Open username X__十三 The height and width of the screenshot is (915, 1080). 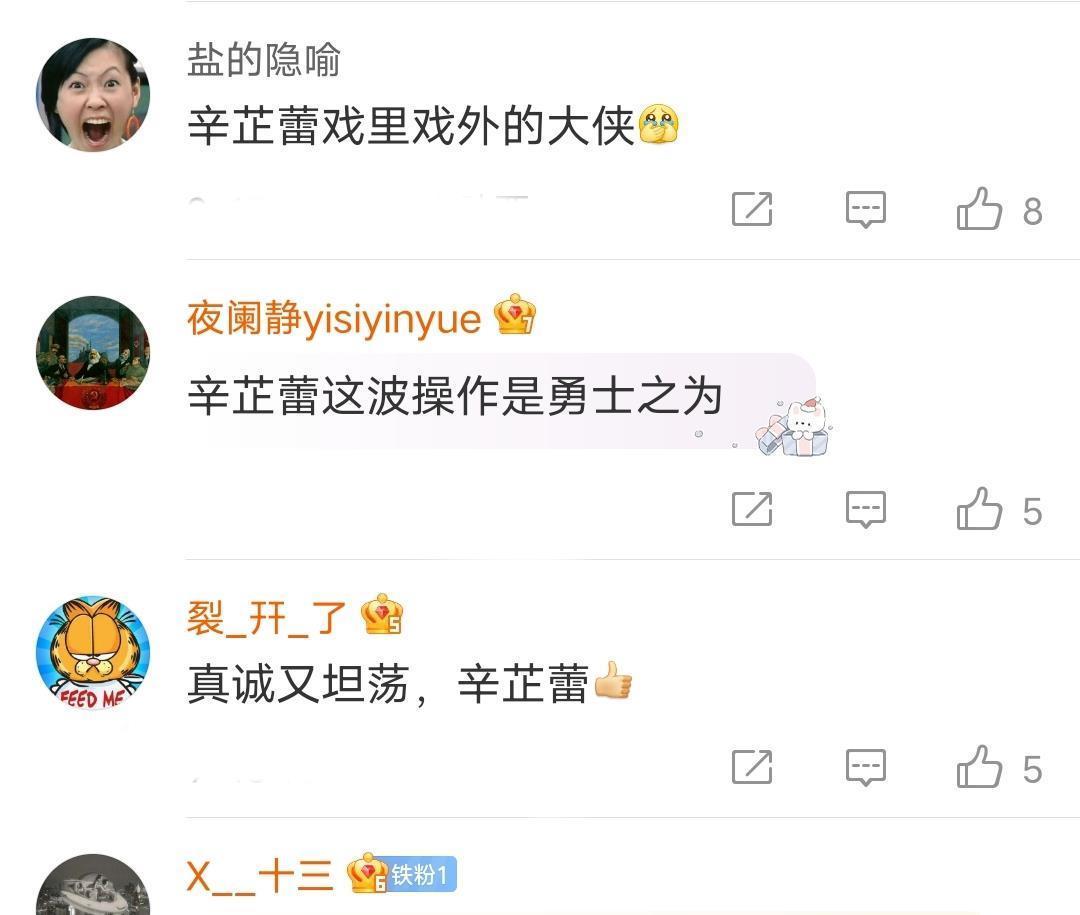(259, 876)
